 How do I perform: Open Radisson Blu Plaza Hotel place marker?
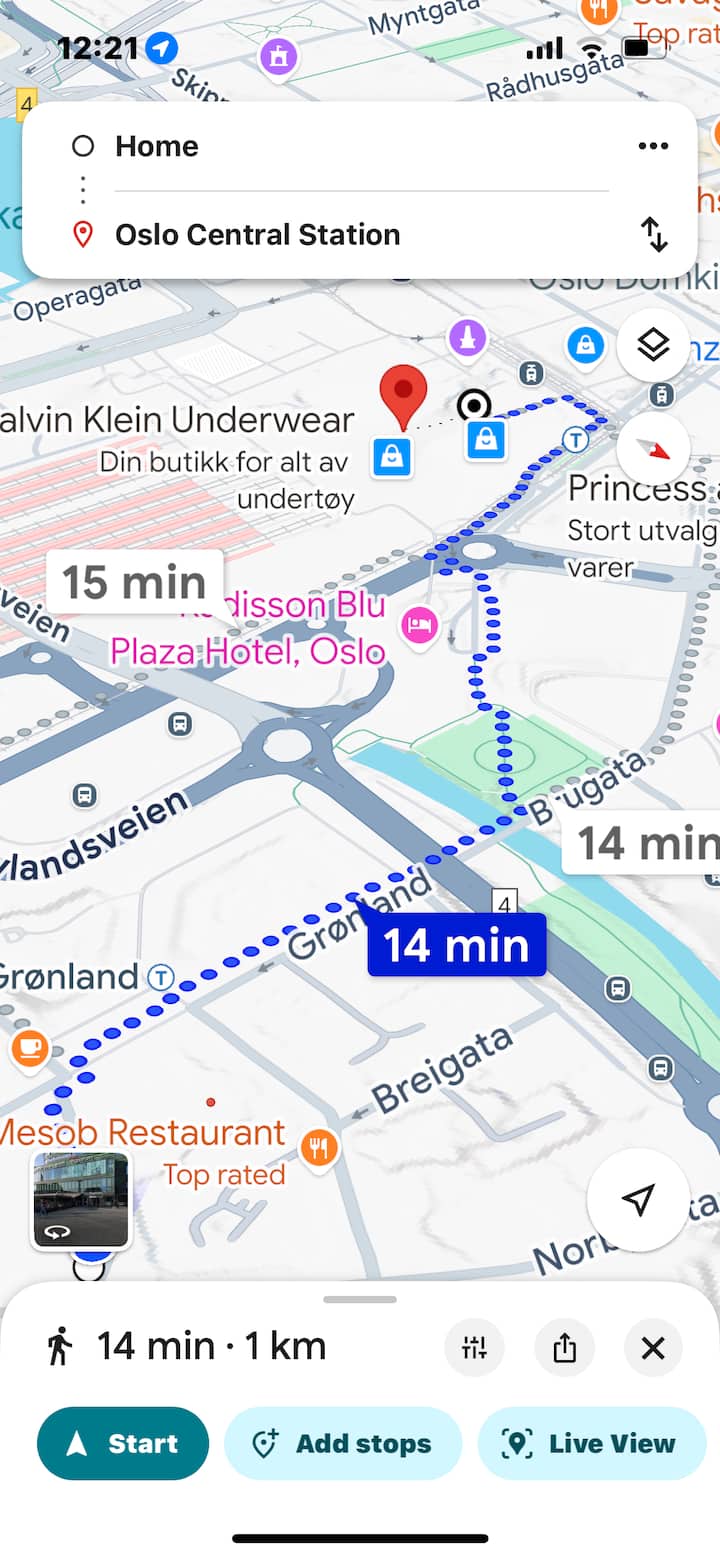(x=419, y=626)
